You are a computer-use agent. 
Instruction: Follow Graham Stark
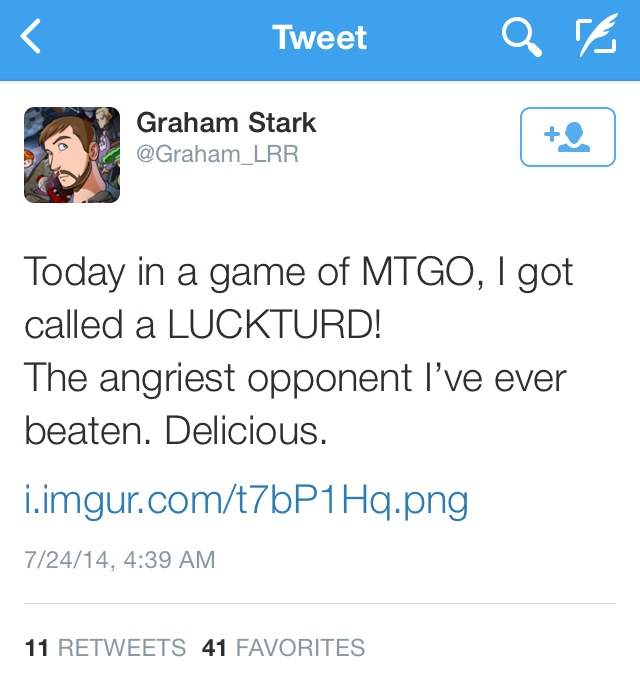567,137
